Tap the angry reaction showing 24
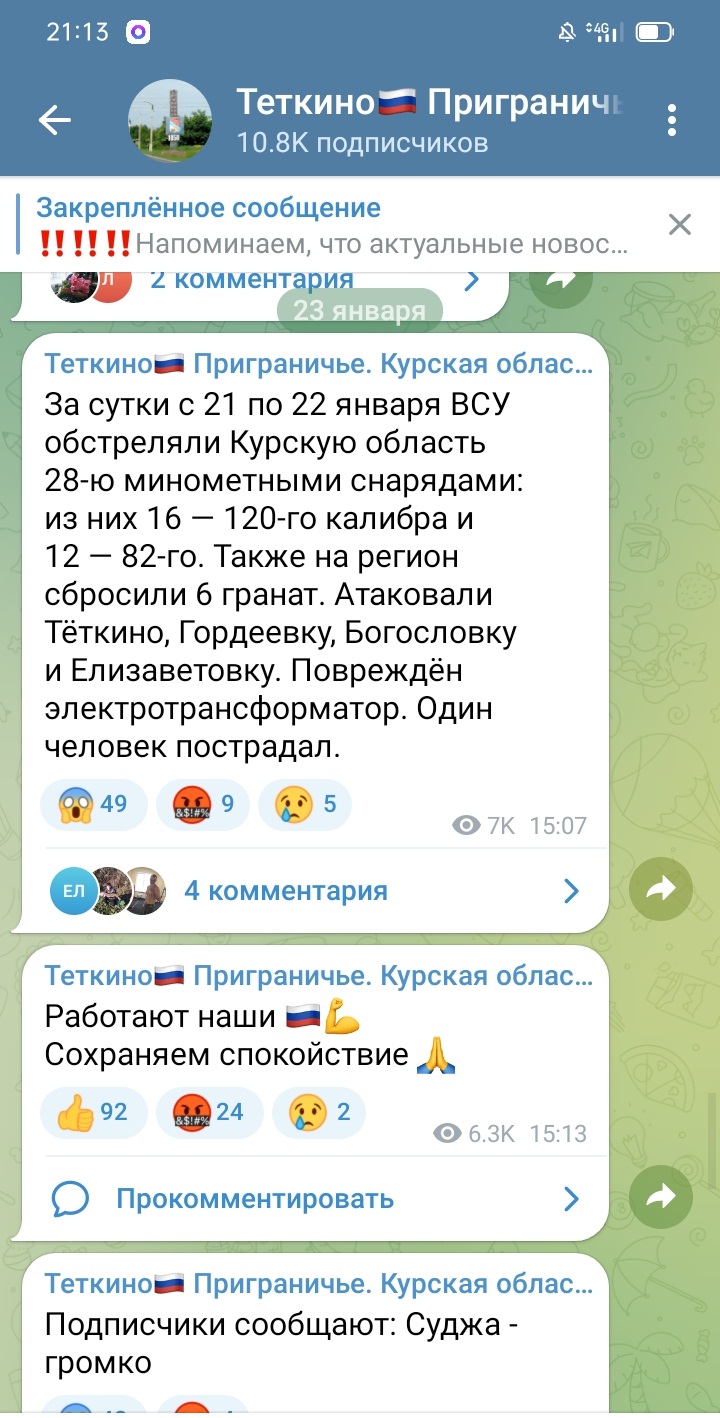 (210, 1113)
